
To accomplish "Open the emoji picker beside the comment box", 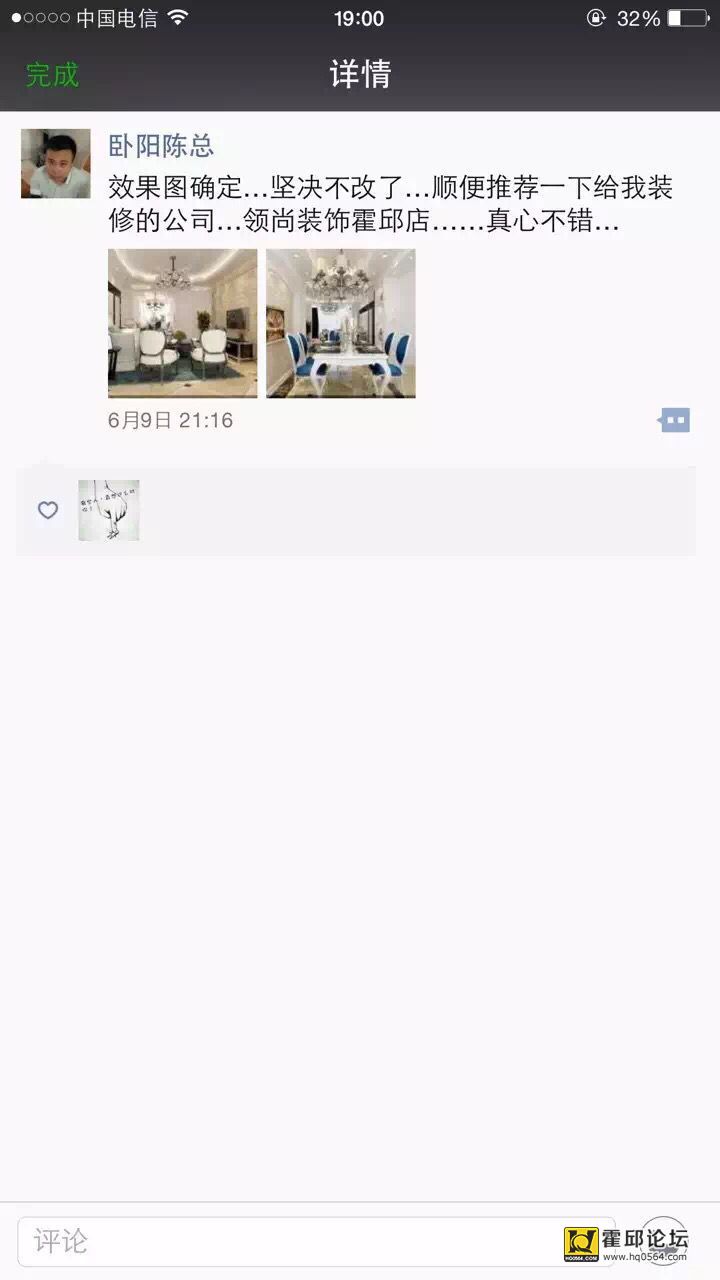I will 664,1241.
